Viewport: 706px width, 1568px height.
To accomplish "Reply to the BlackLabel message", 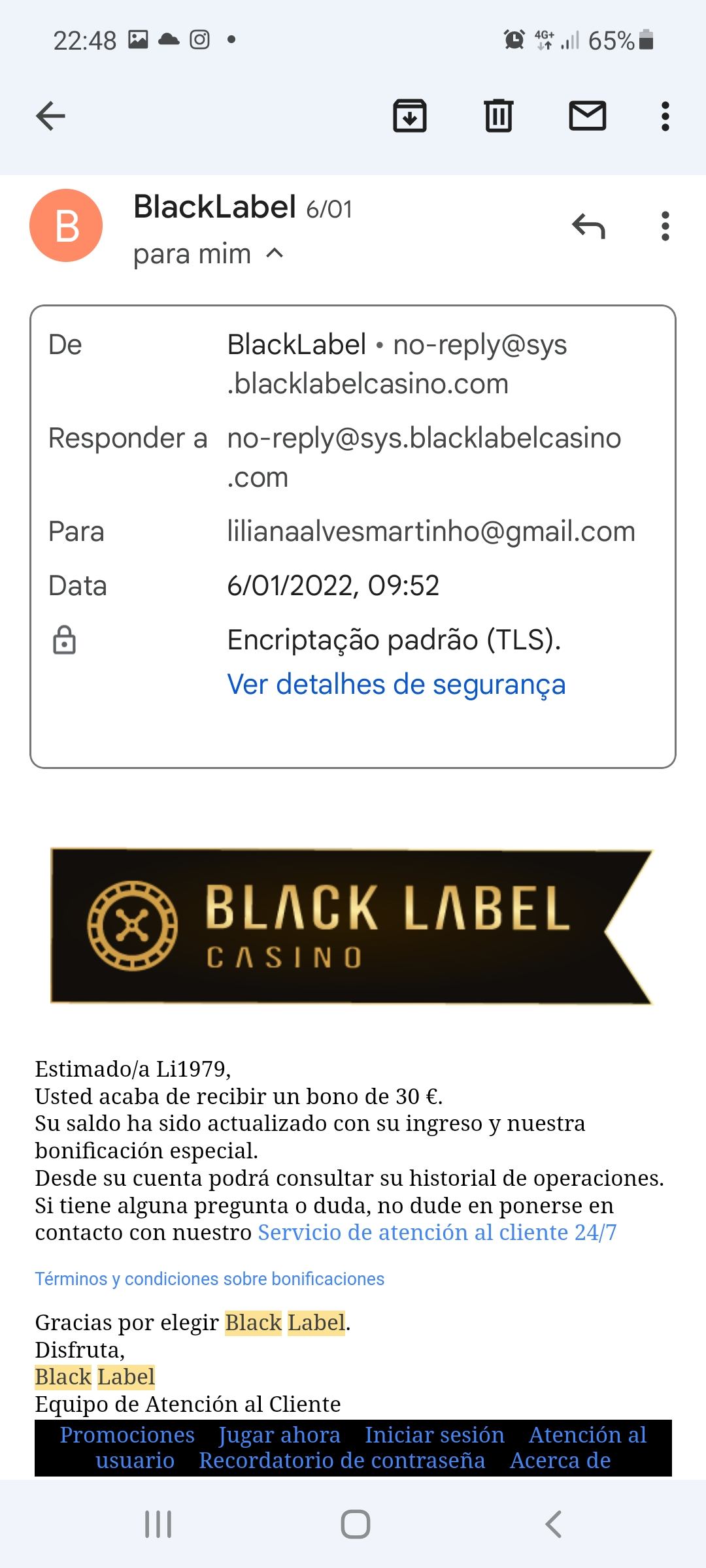I will point(588,226).
